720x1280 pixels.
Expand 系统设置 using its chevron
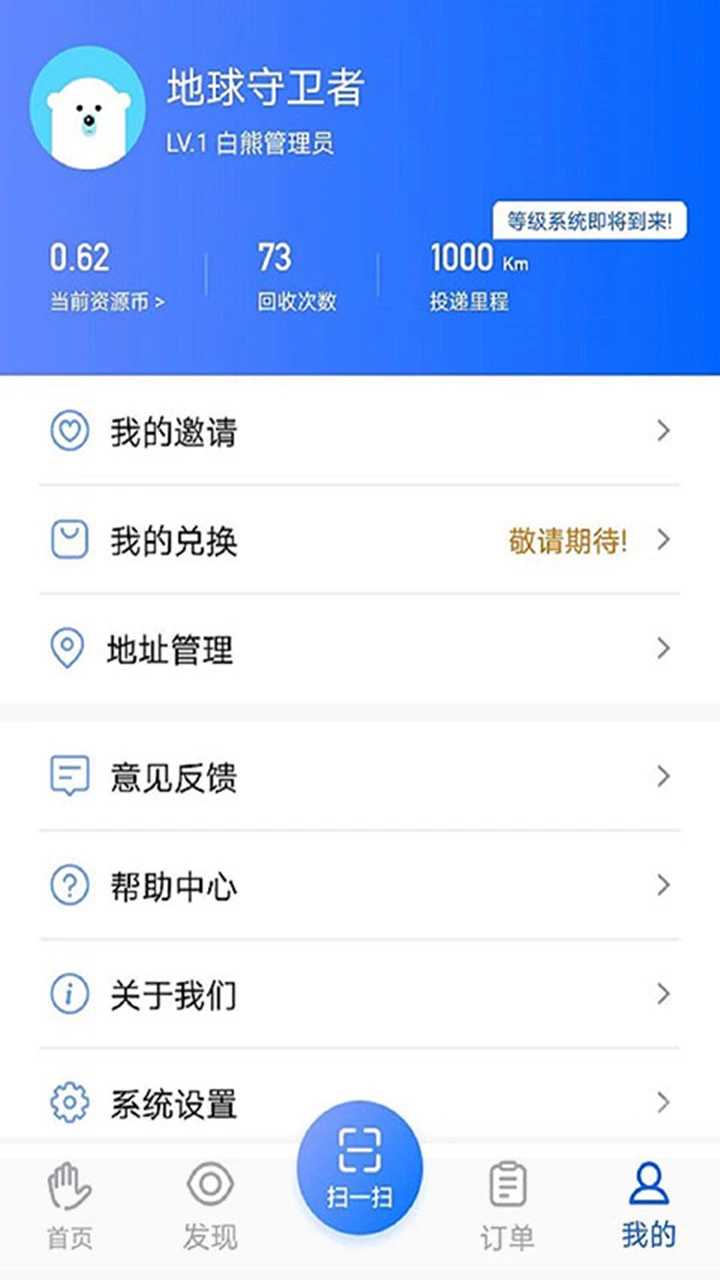click(663, 1102)
